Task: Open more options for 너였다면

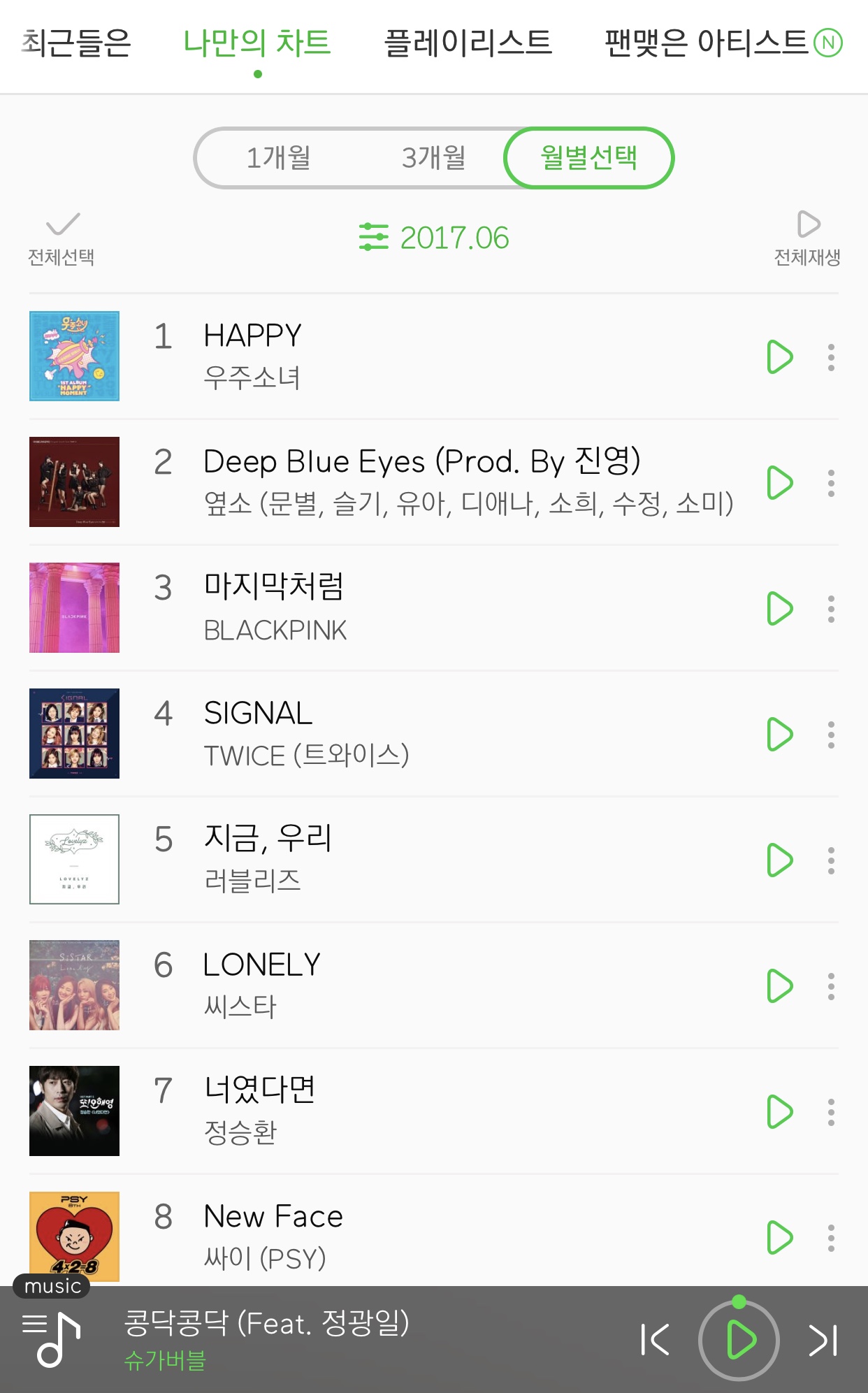Action: click(831, 1112)
